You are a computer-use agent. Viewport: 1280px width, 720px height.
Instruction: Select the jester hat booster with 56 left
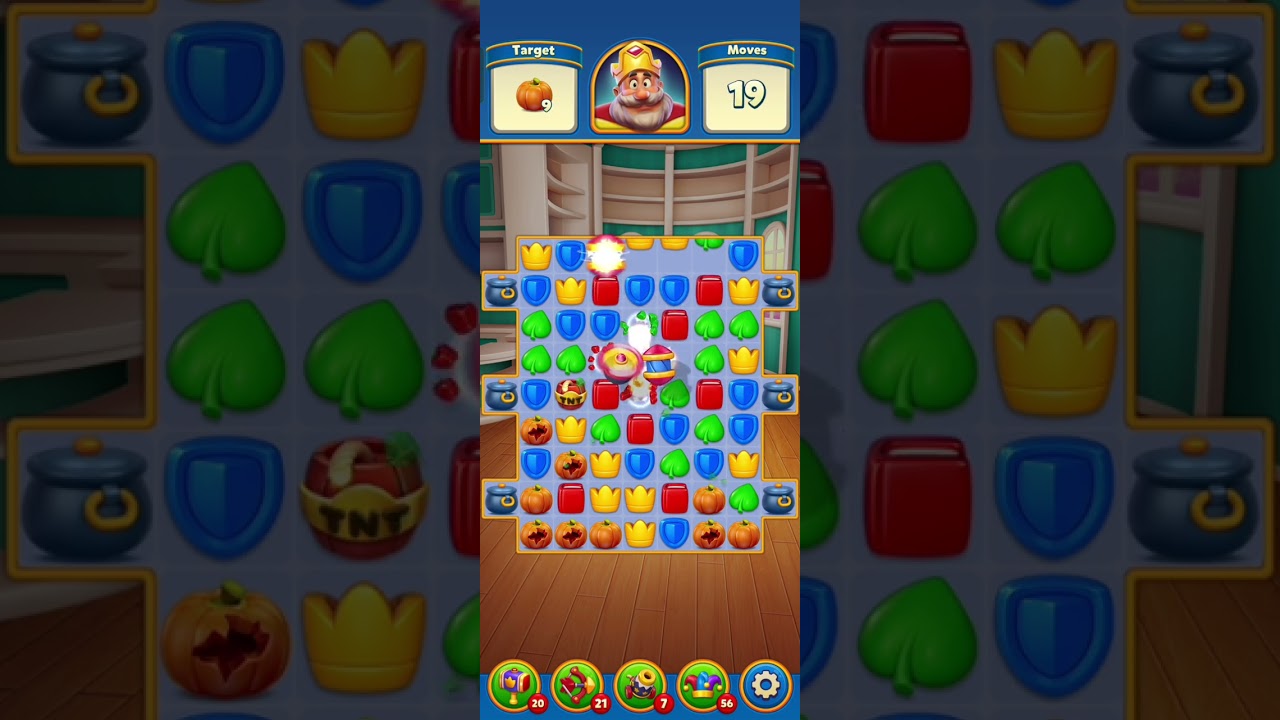point(703,685)
